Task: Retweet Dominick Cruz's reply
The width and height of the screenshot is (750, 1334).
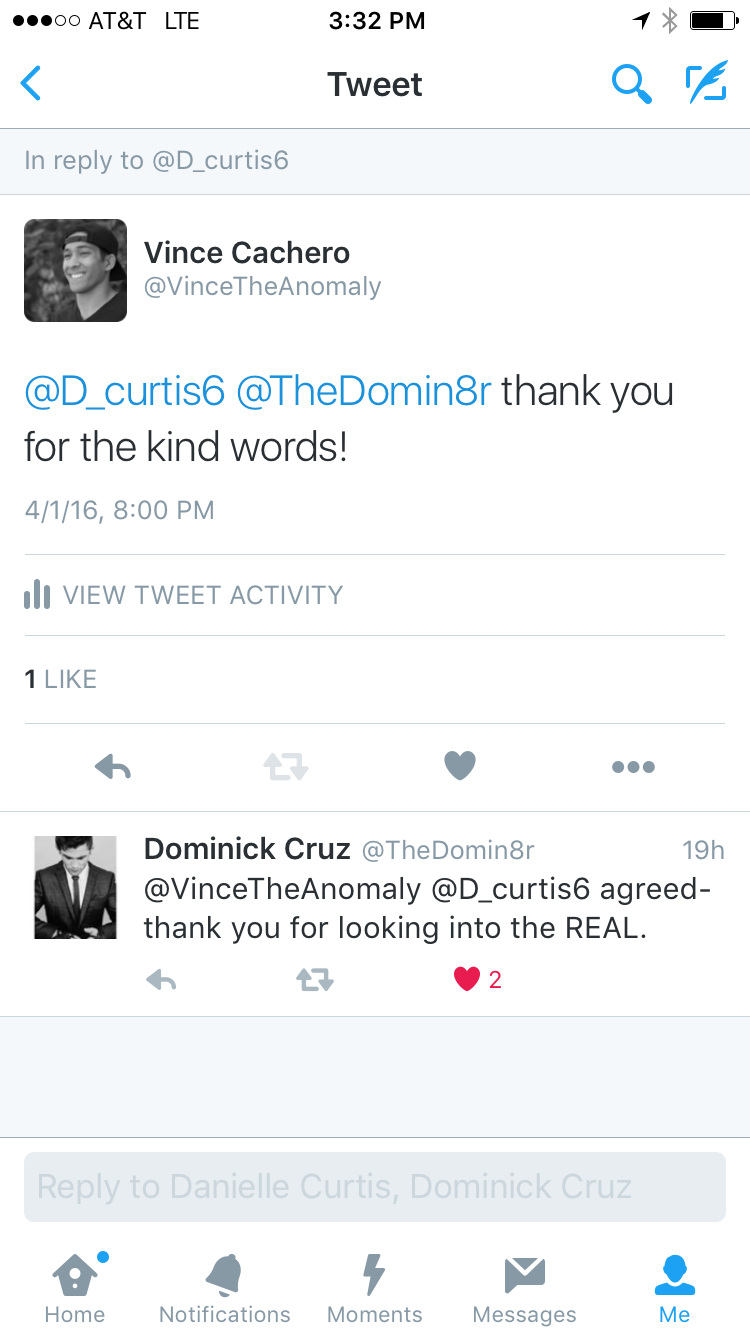Action: pos(315,980)
